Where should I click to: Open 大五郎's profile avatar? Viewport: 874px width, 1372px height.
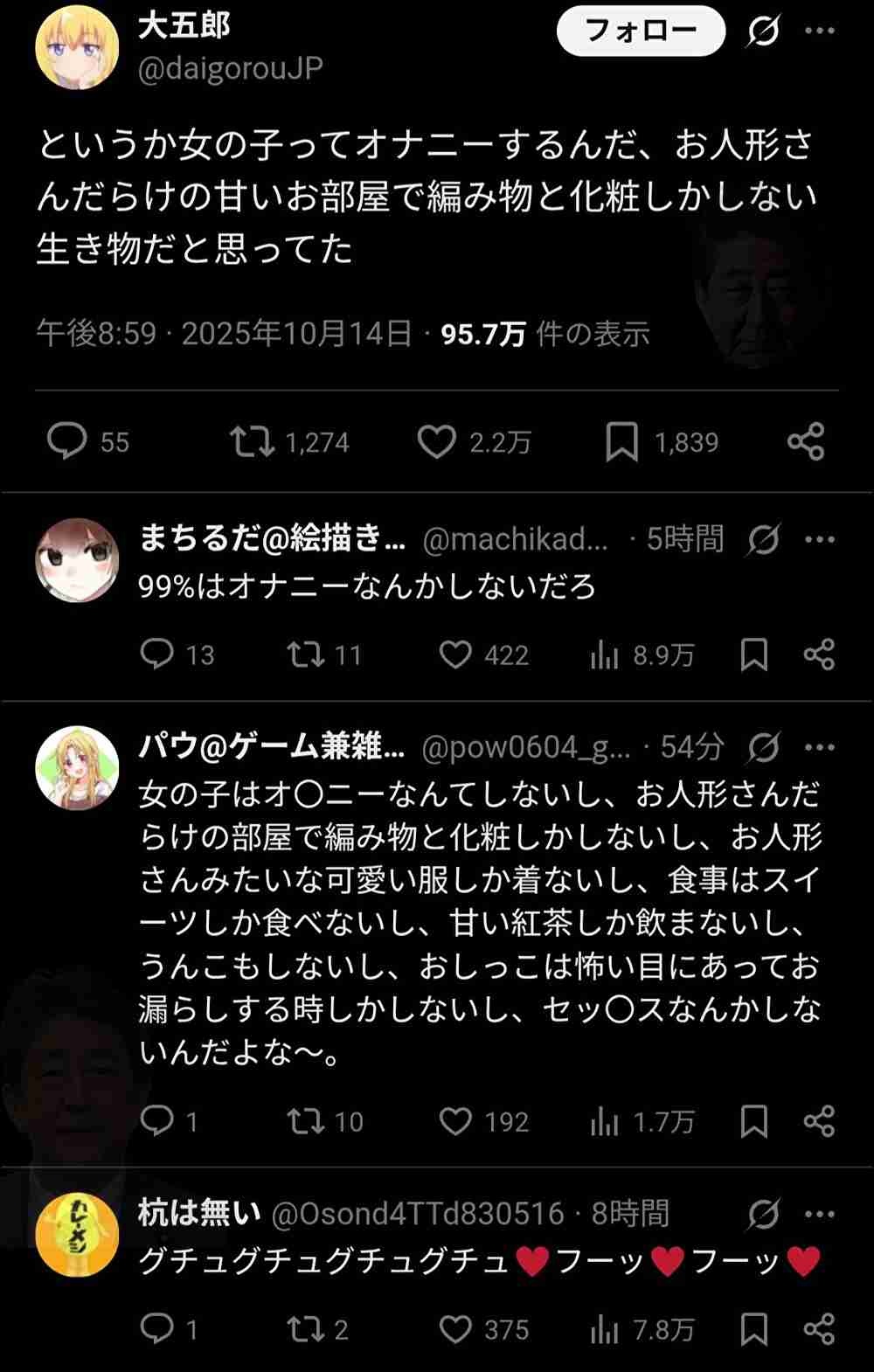pyautogui.click(x=77, y=49)
